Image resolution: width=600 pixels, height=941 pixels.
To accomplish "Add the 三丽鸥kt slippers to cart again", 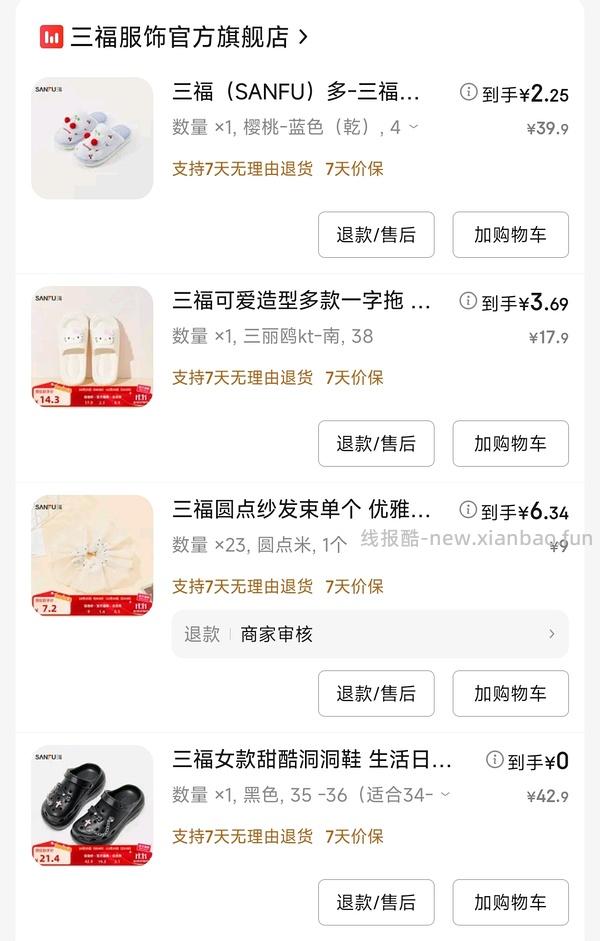I will (x=510, y=444).
